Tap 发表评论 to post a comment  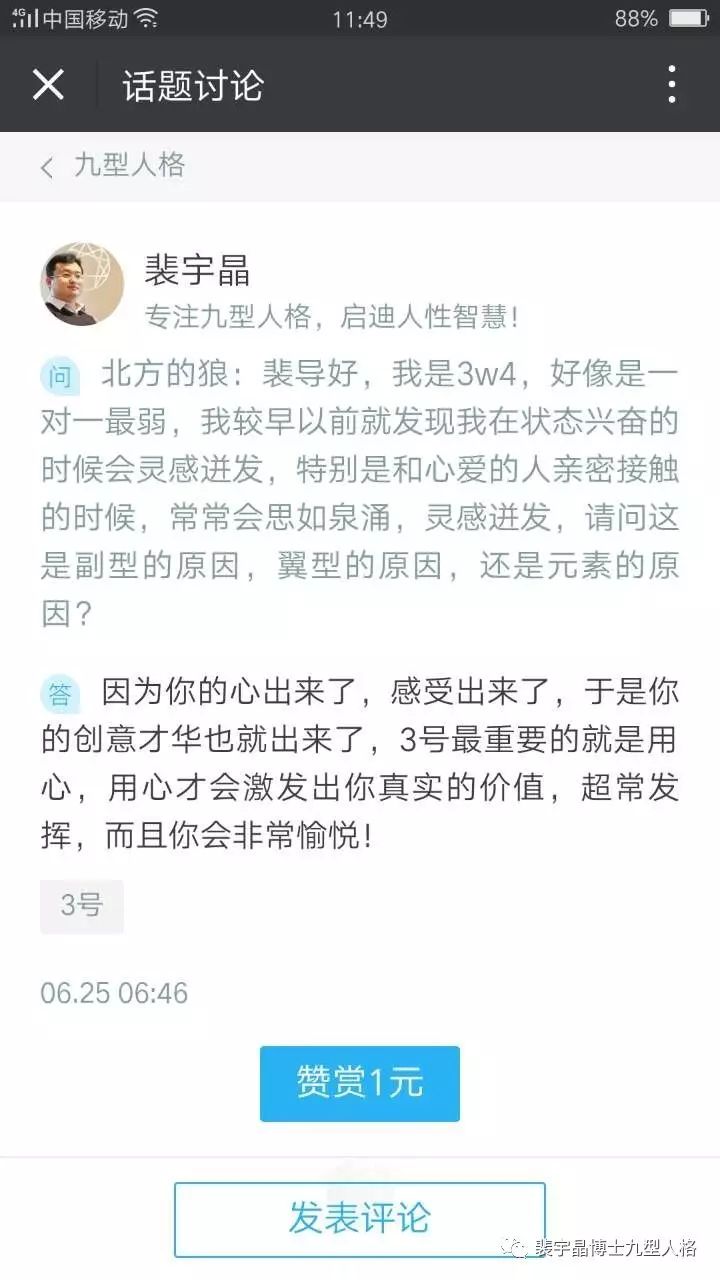[360, 1219]
